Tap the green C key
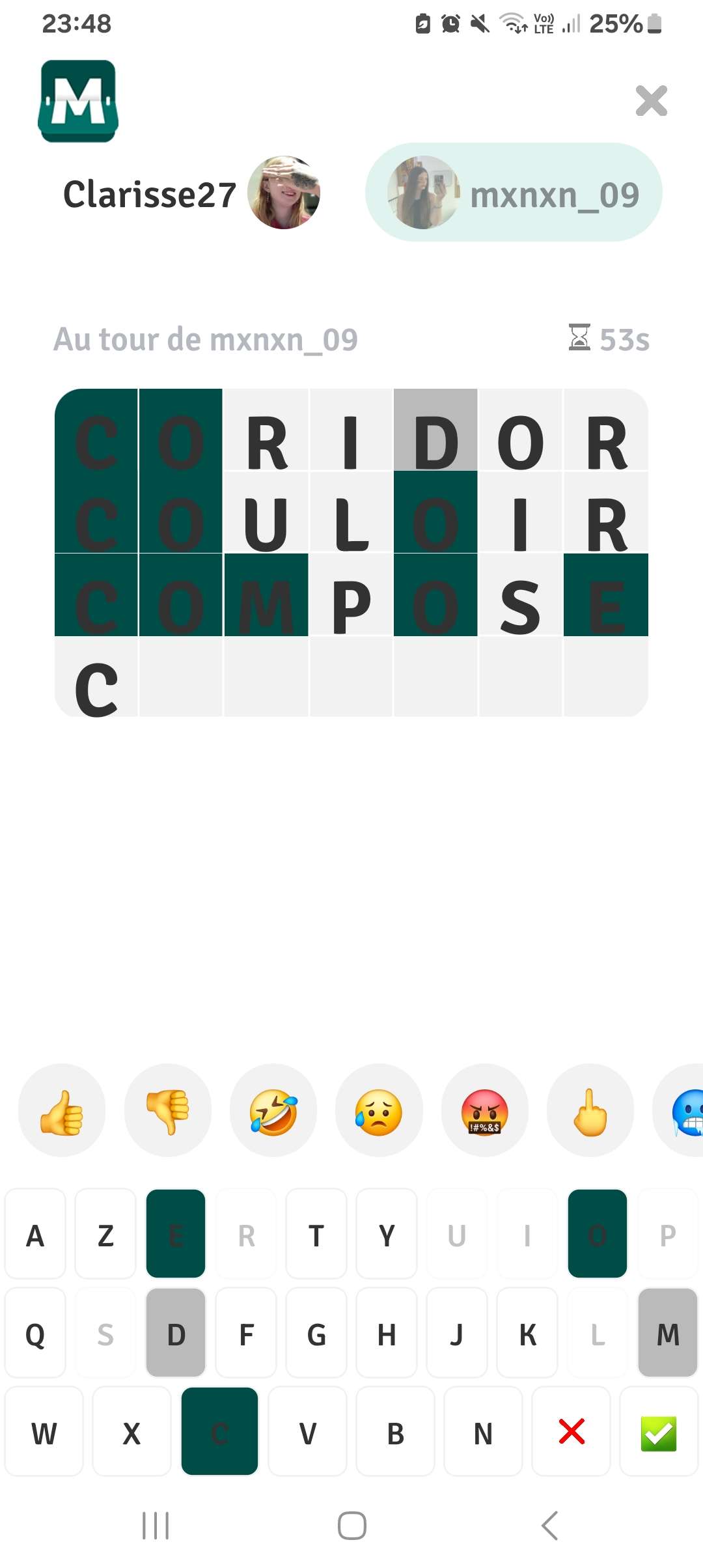703x1568 pixels. (219, 1431)
